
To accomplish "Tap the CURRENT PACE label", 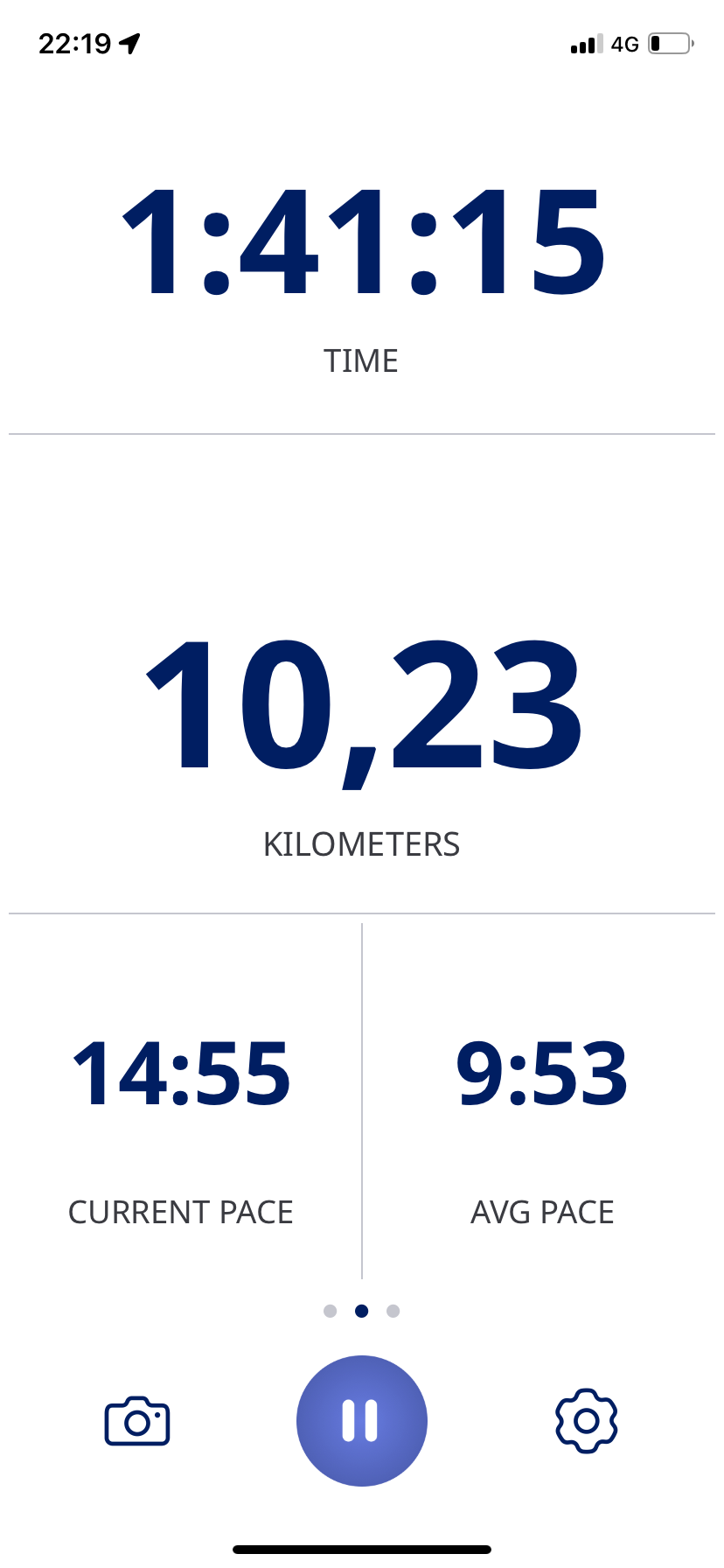I will point(181,1212).
